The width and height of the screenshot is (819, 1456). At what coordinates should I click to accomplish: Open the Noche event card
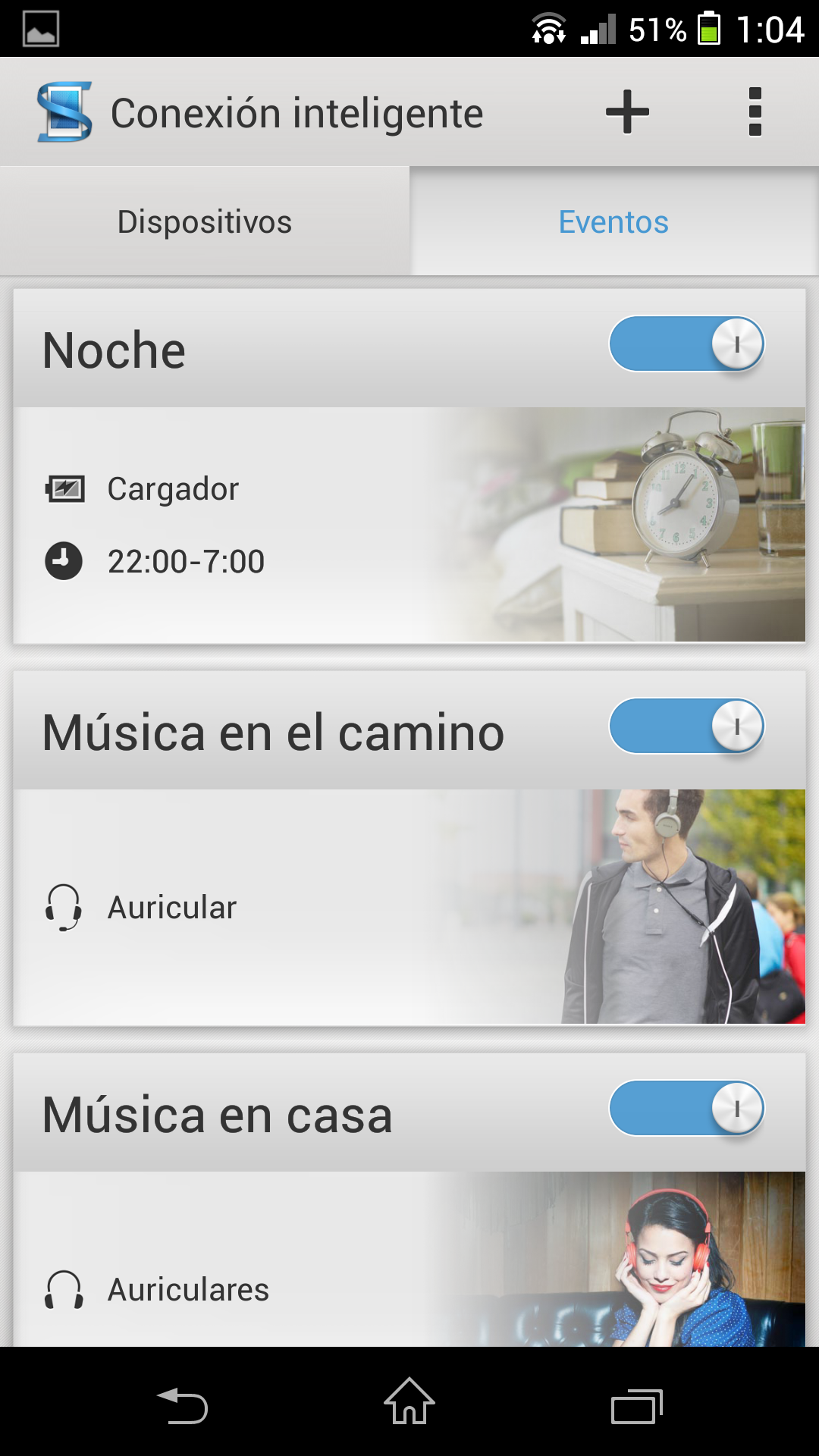point(303,525)
